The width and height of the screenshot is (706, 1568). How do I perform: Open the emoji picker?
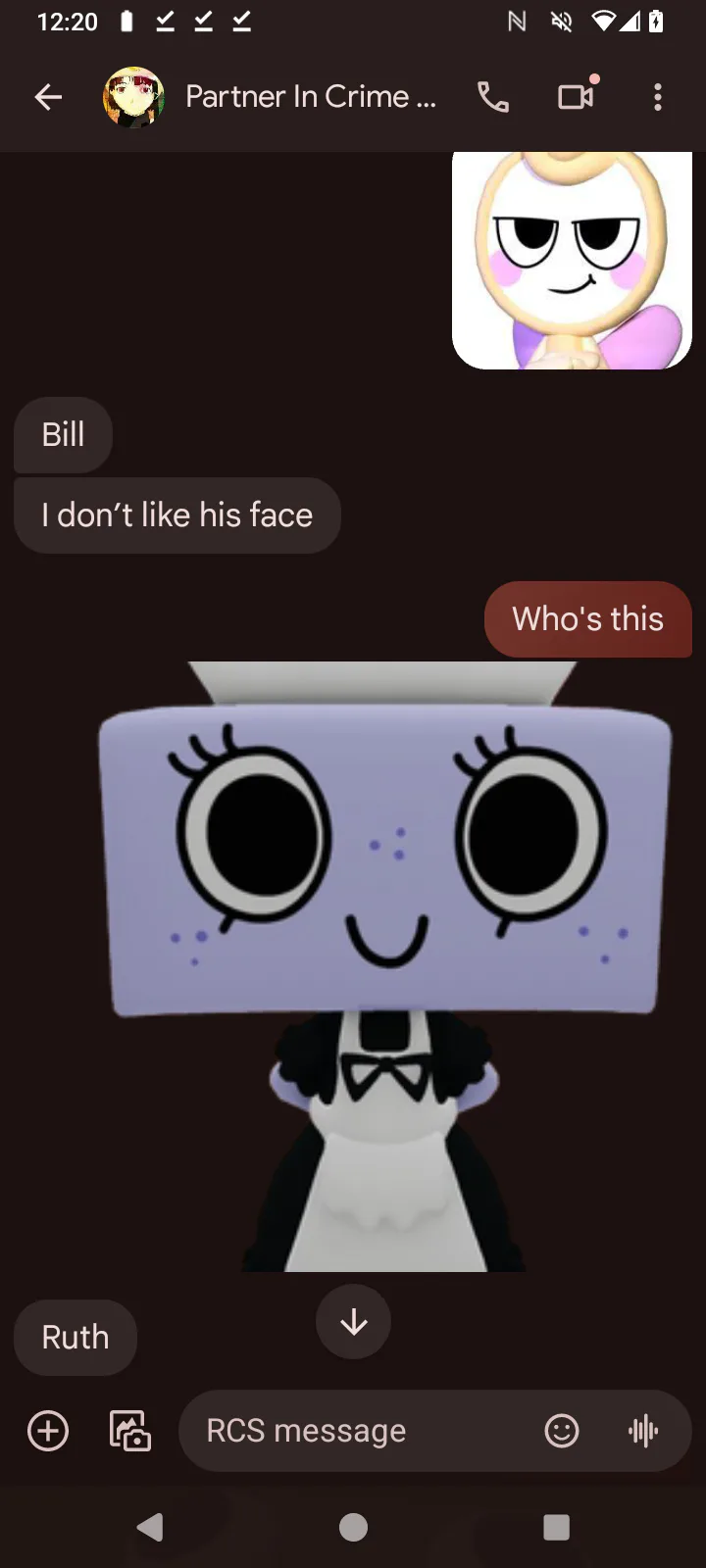[562, 1431]
